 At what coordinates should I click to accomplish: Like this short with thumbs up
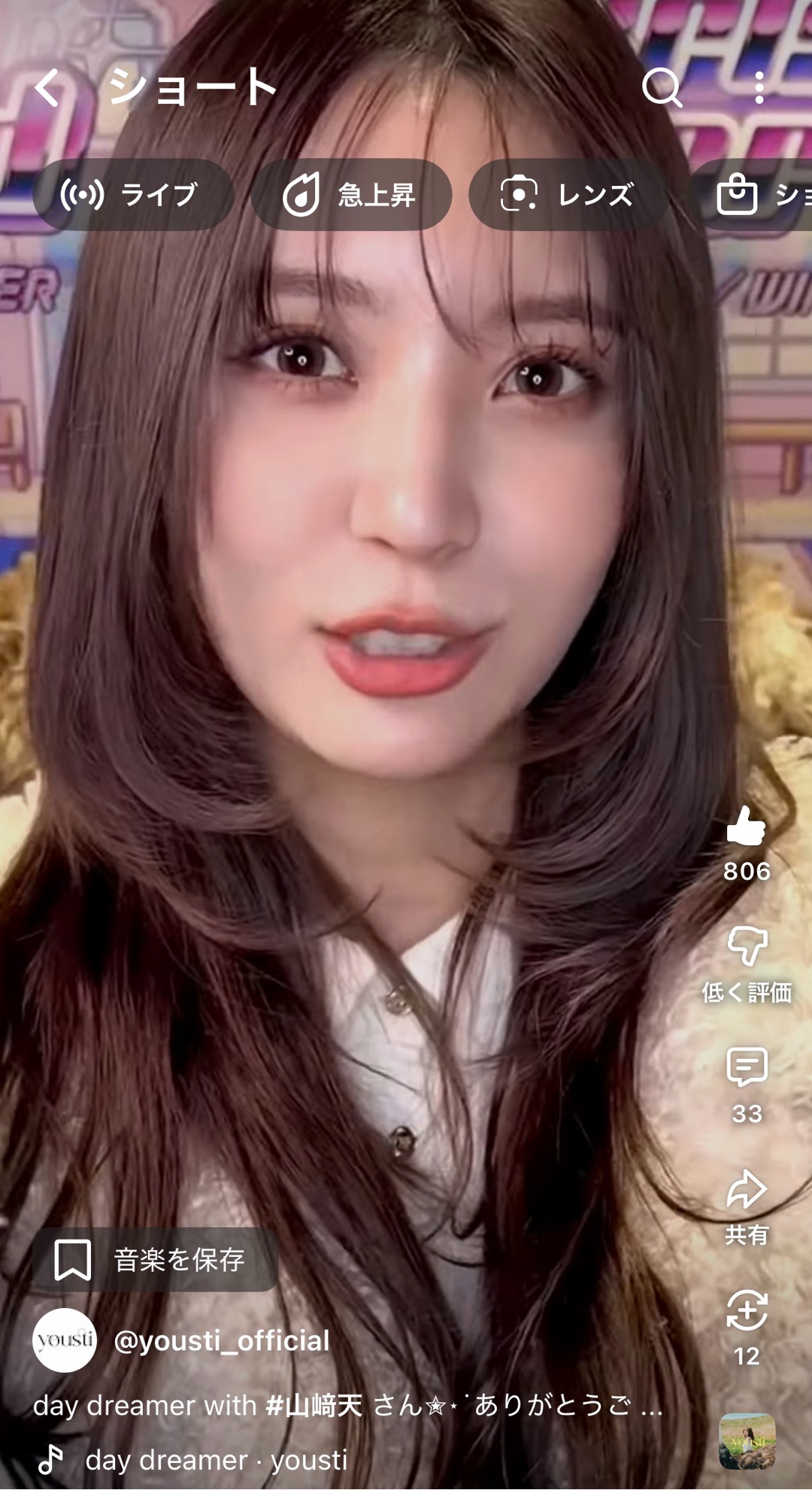pos(746,826)
